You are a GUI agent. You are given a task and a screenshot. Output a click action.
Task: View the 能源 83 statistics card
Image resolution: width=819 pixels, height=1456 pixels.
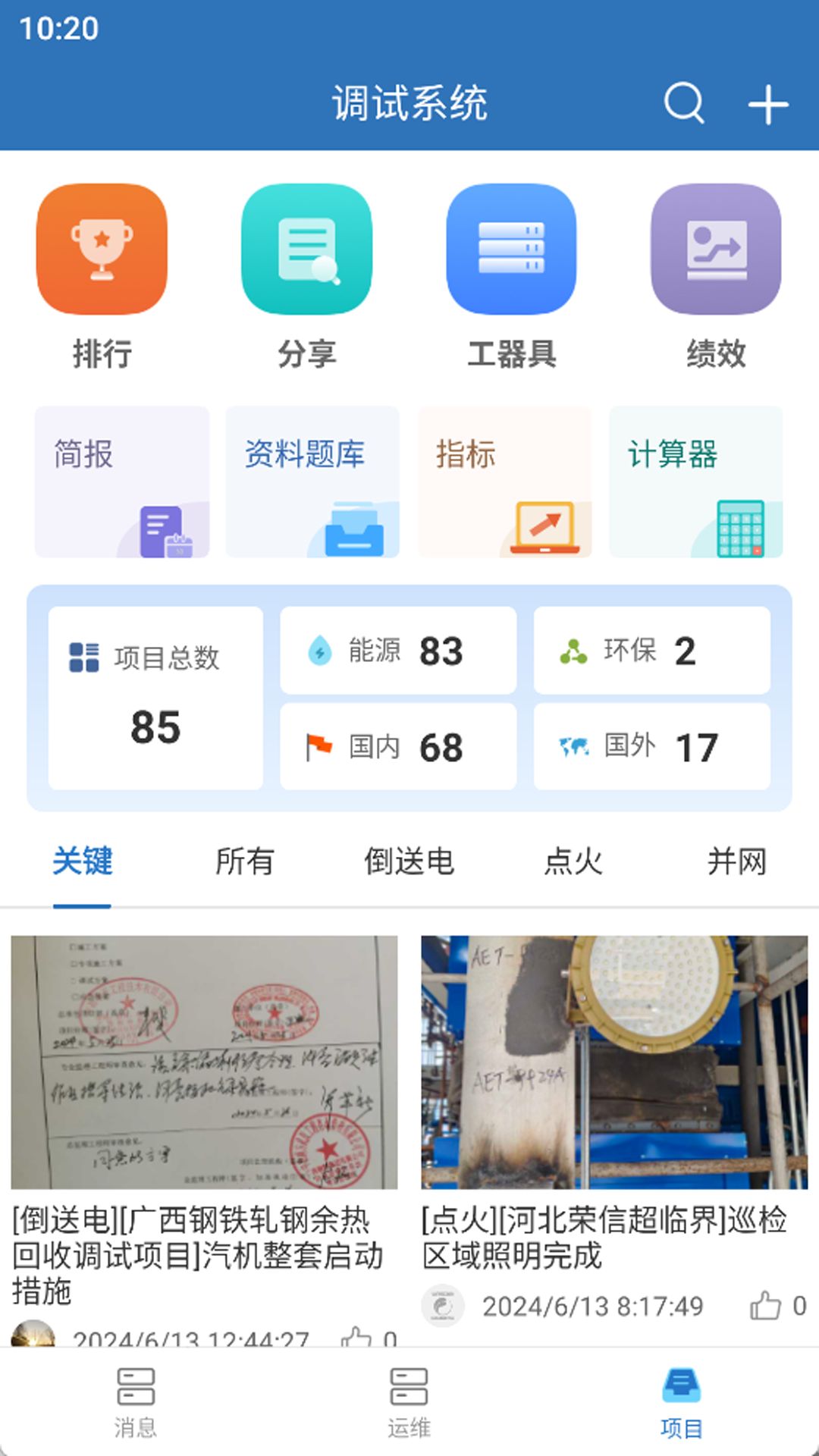[x=398, y=650]
